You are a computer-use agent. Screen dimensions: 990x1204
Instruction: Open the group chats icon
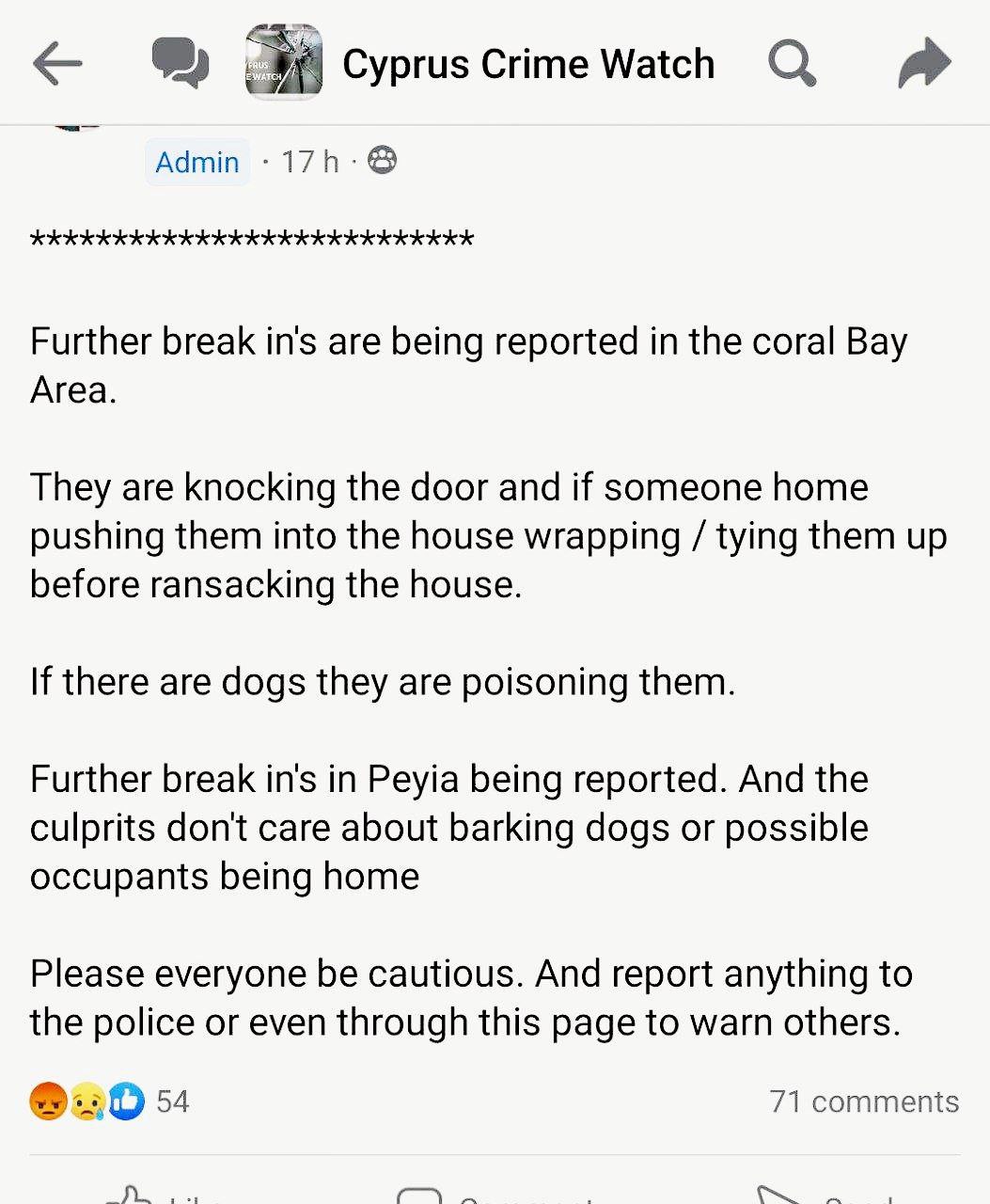pos(180,64)
